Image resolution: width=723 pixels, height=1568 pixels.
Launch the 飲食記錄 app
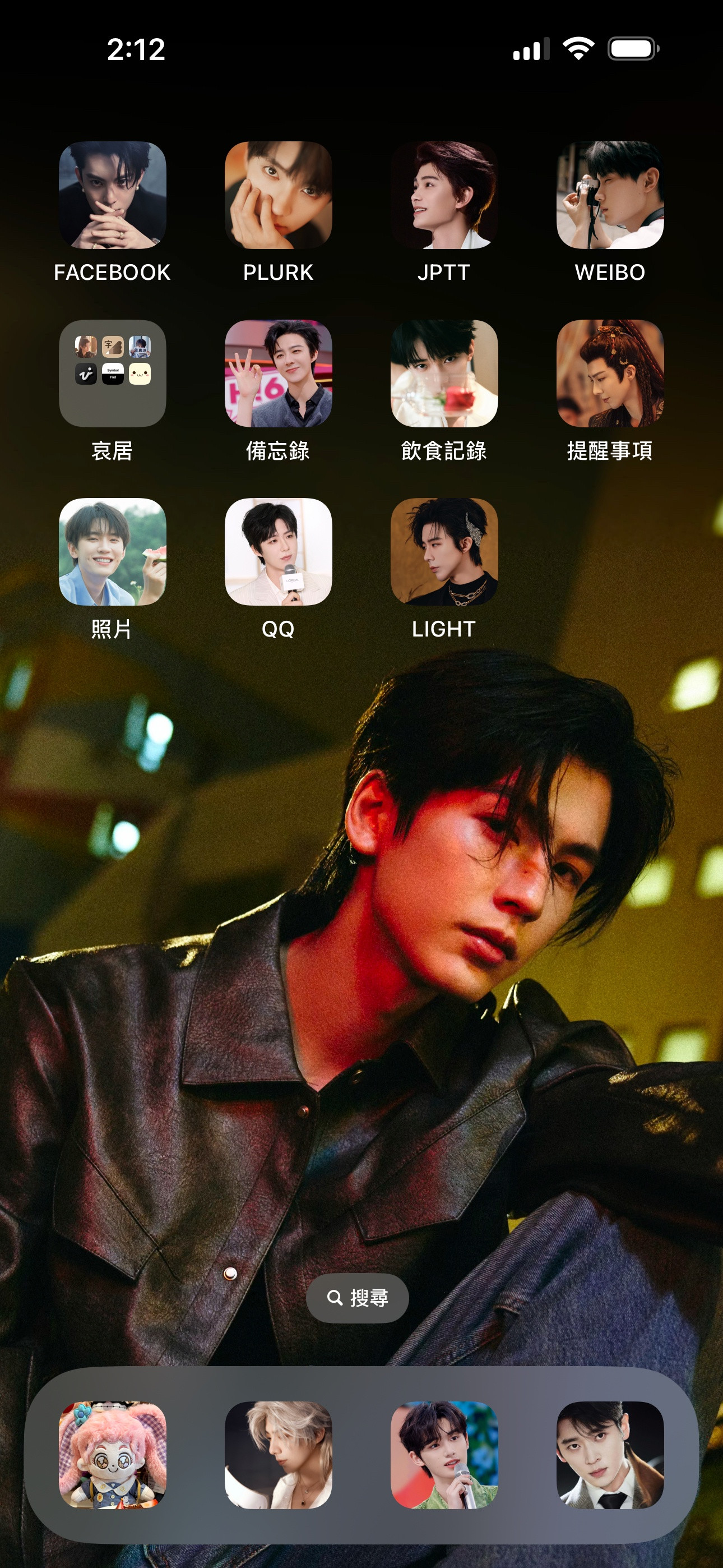coord(444,373)
